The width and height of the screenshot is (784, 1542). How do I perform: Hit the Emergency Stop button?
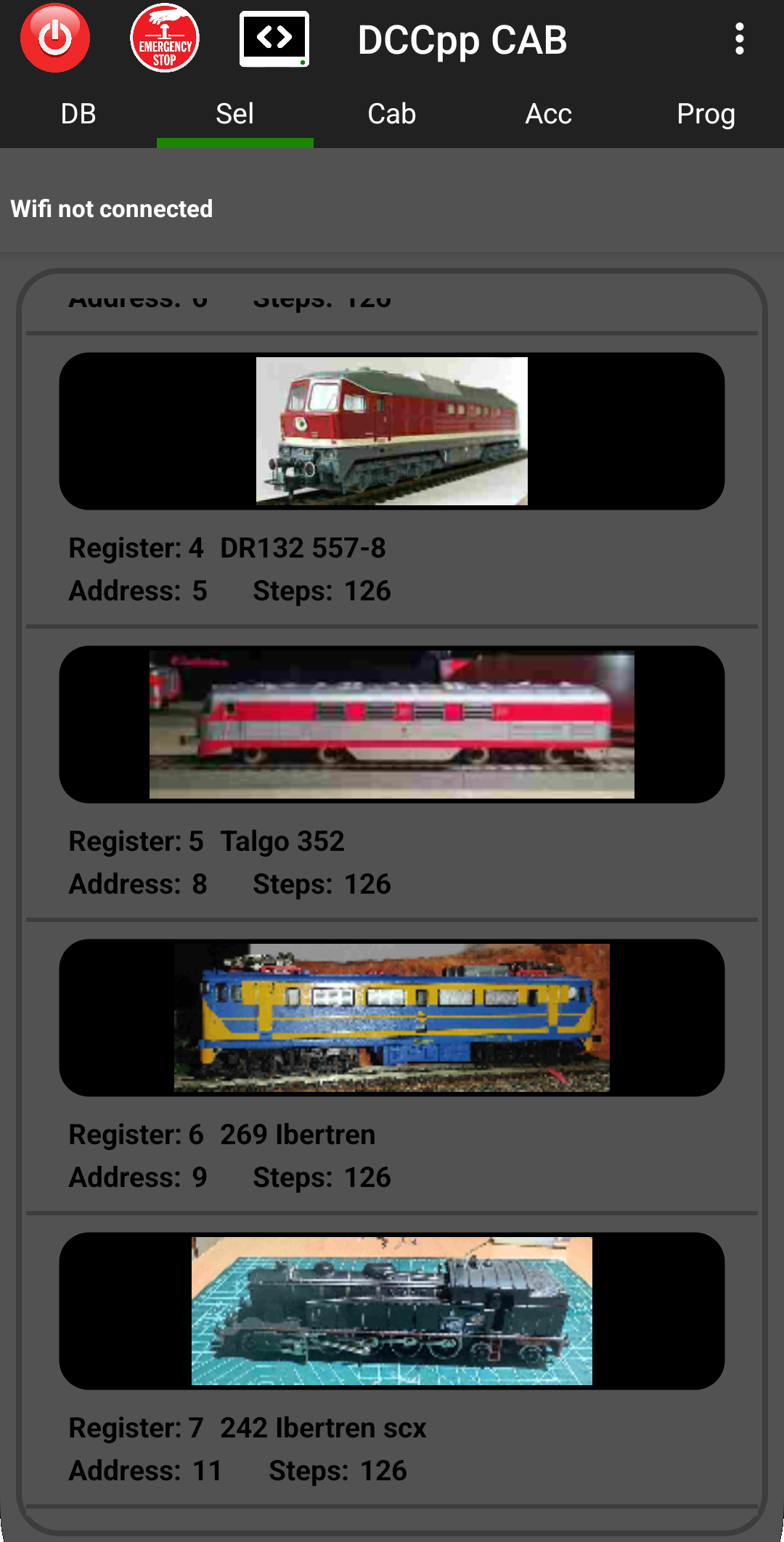(x=165, y=38)
